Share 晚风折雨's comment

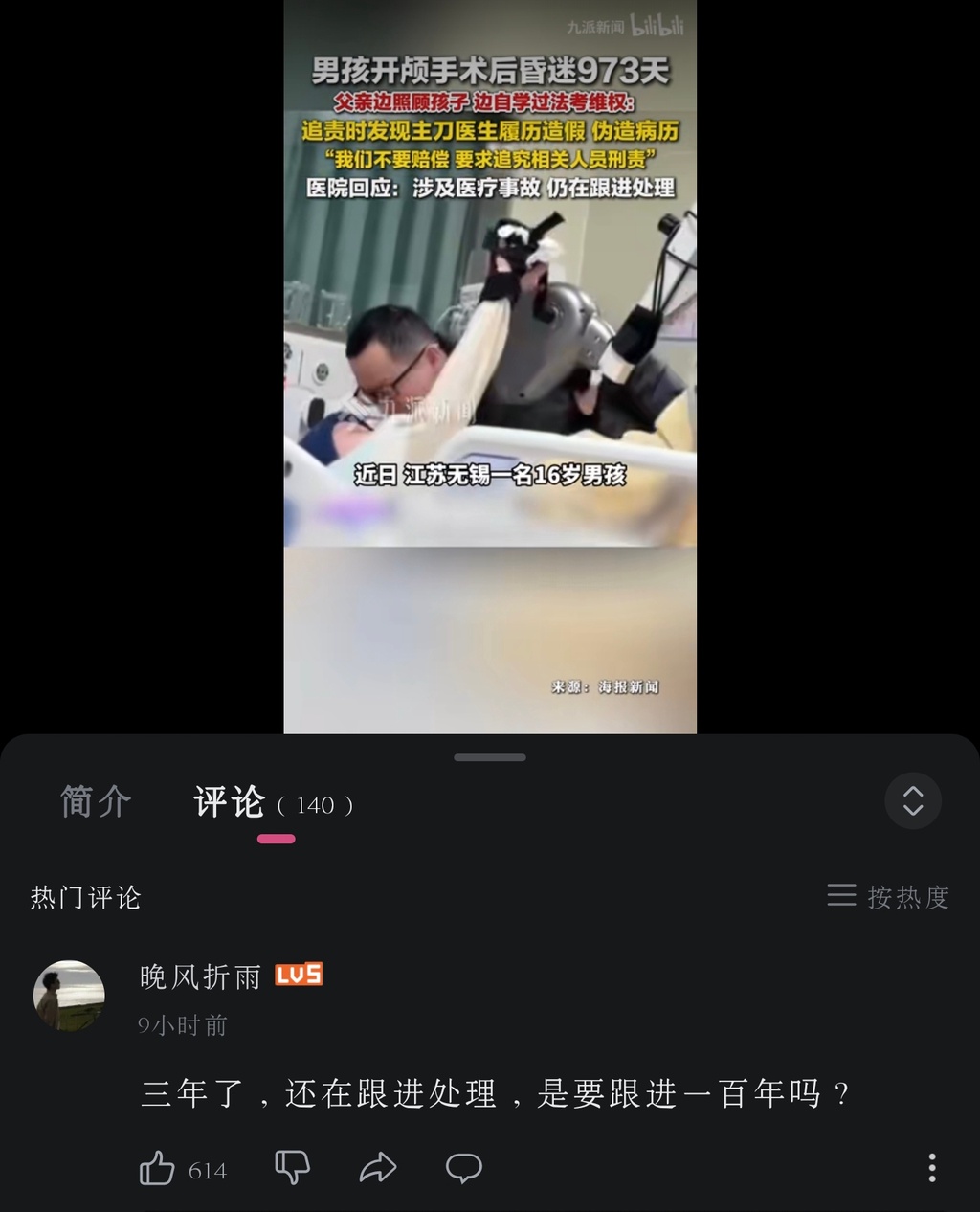pos(378,1168)
